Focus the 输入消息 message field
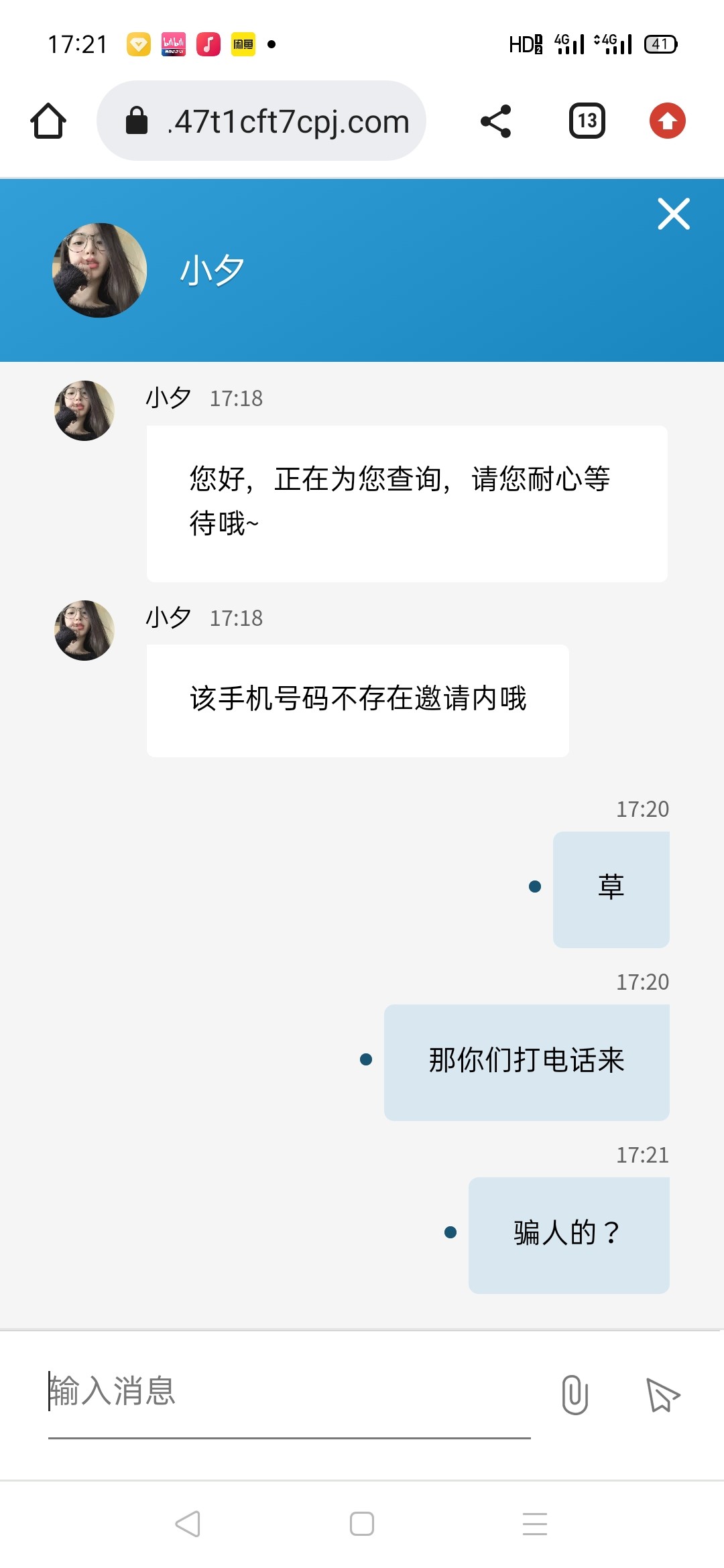 (x=290, y=1392)
